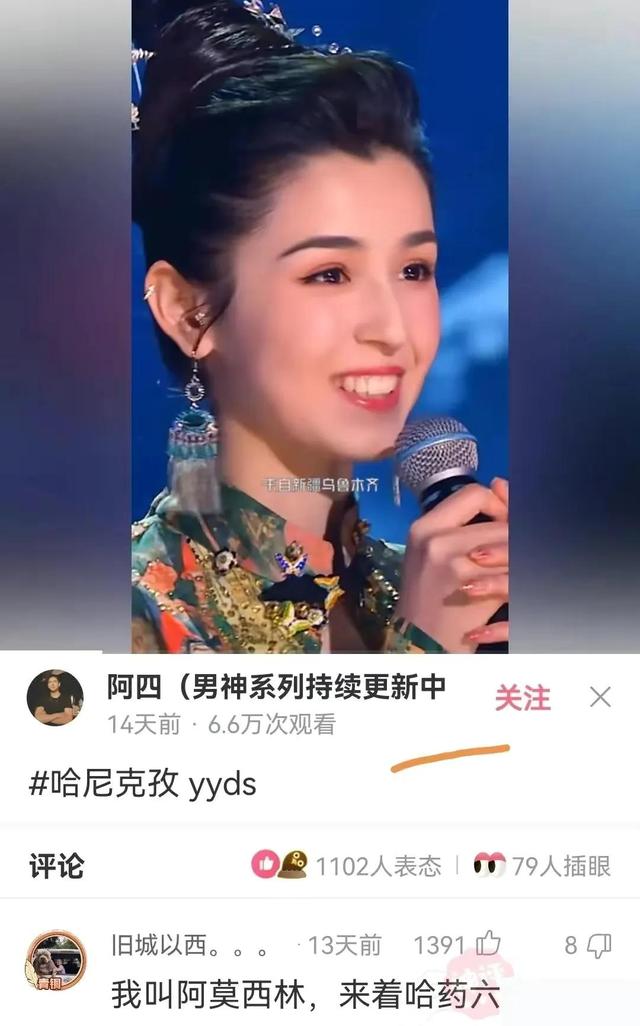Tap the video to play or pause

(x=320, y=326)
